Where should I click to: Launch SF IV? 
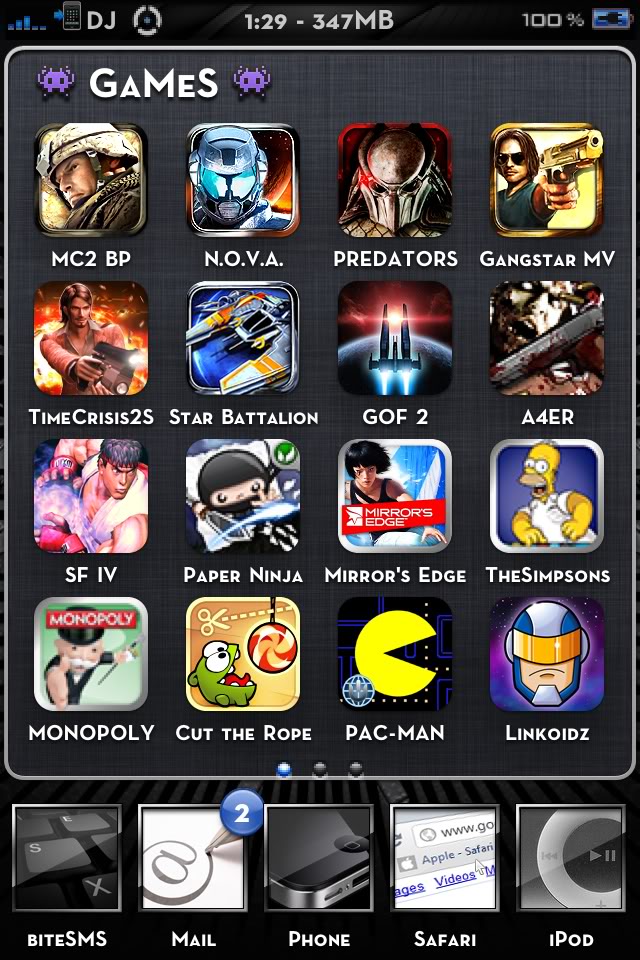click(x=91, y=496)
